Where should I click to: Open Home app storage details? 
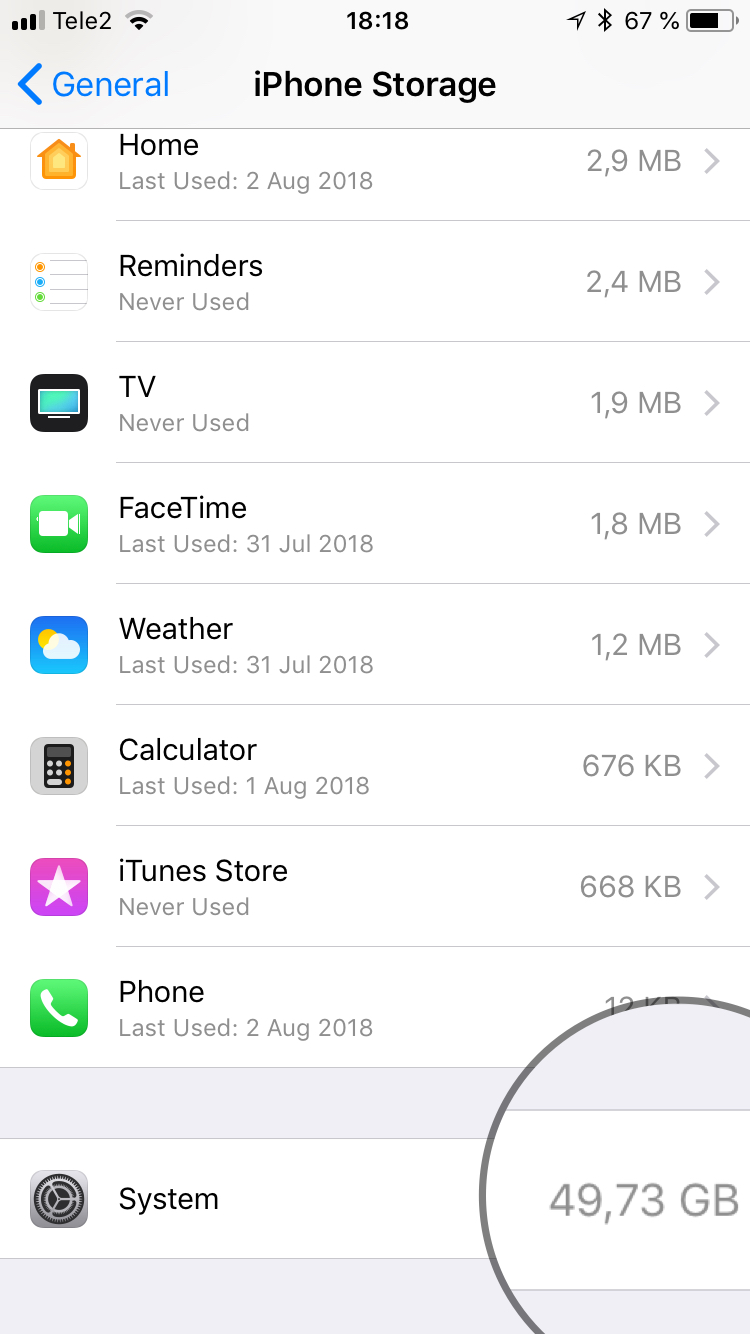(x=375, y=162)
